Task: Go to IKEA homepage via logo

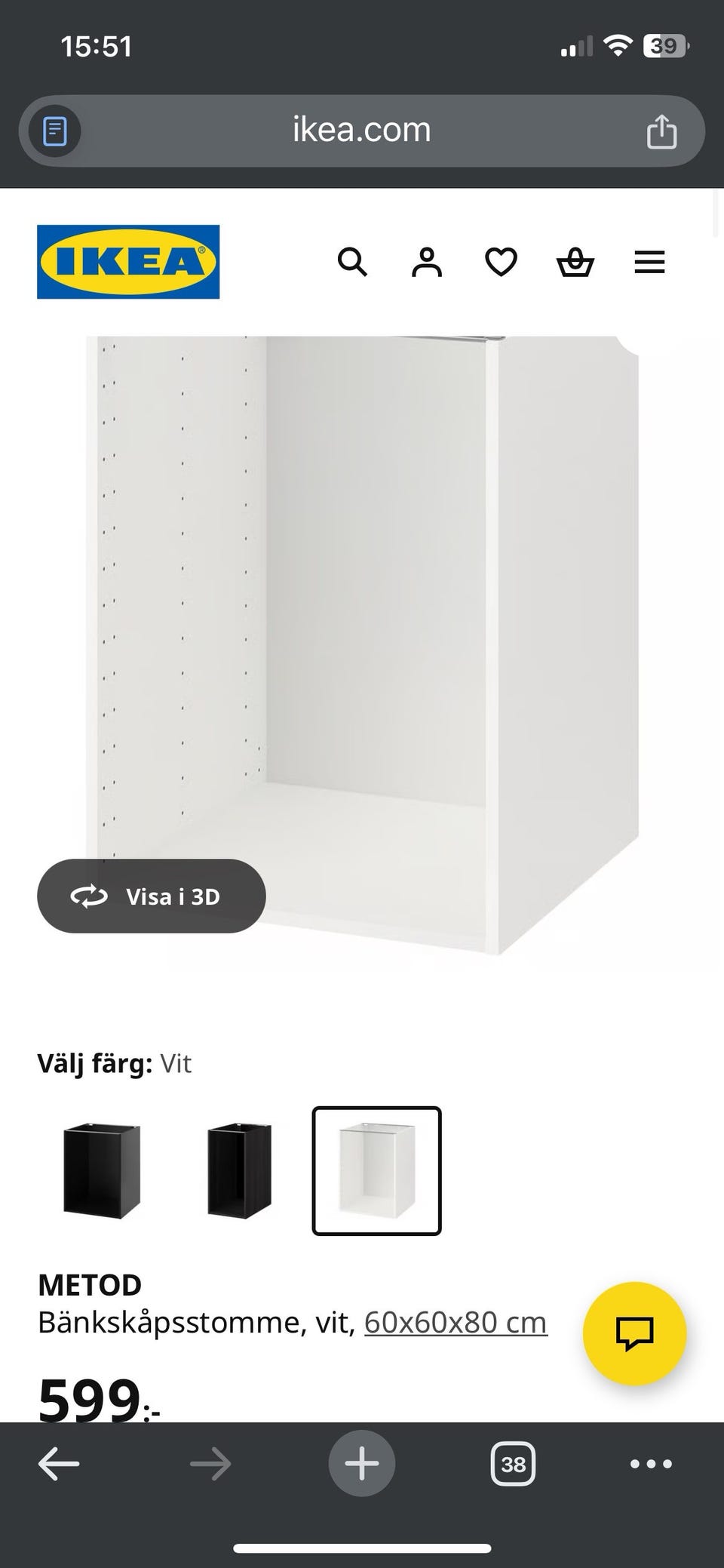Action: 127,262
